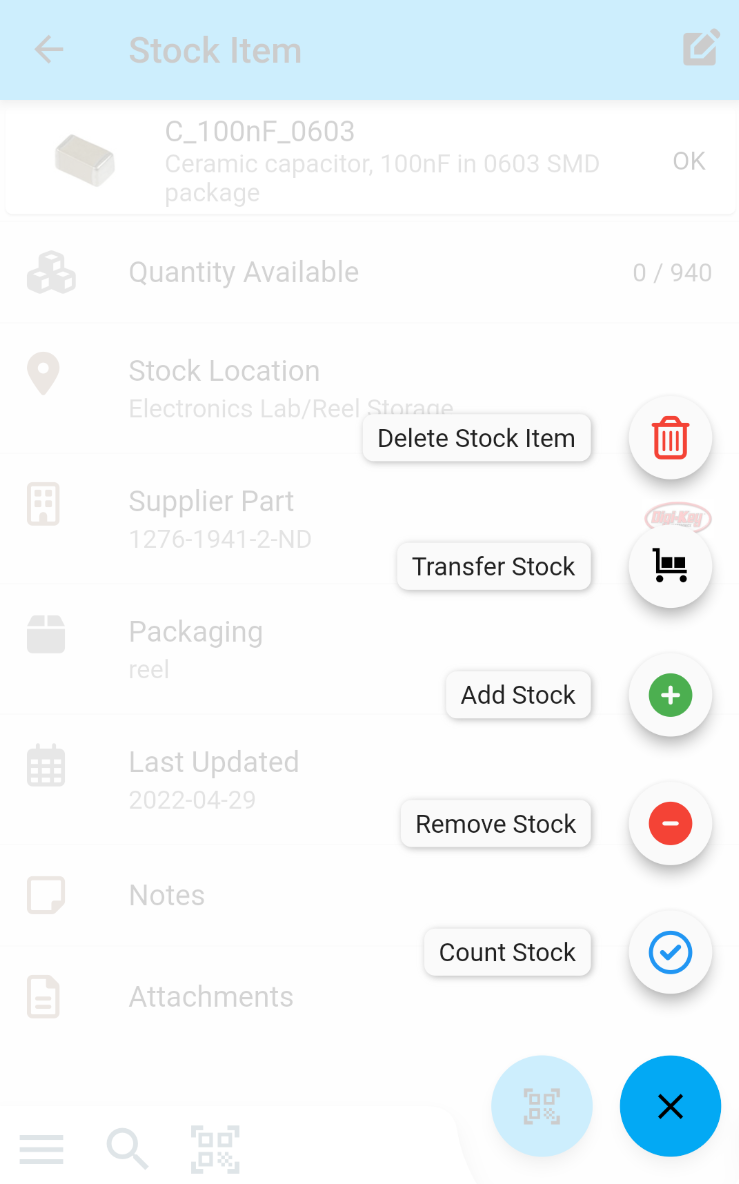
Task: Close the action menu with the blue X
Action: [x=670, y=1106]
